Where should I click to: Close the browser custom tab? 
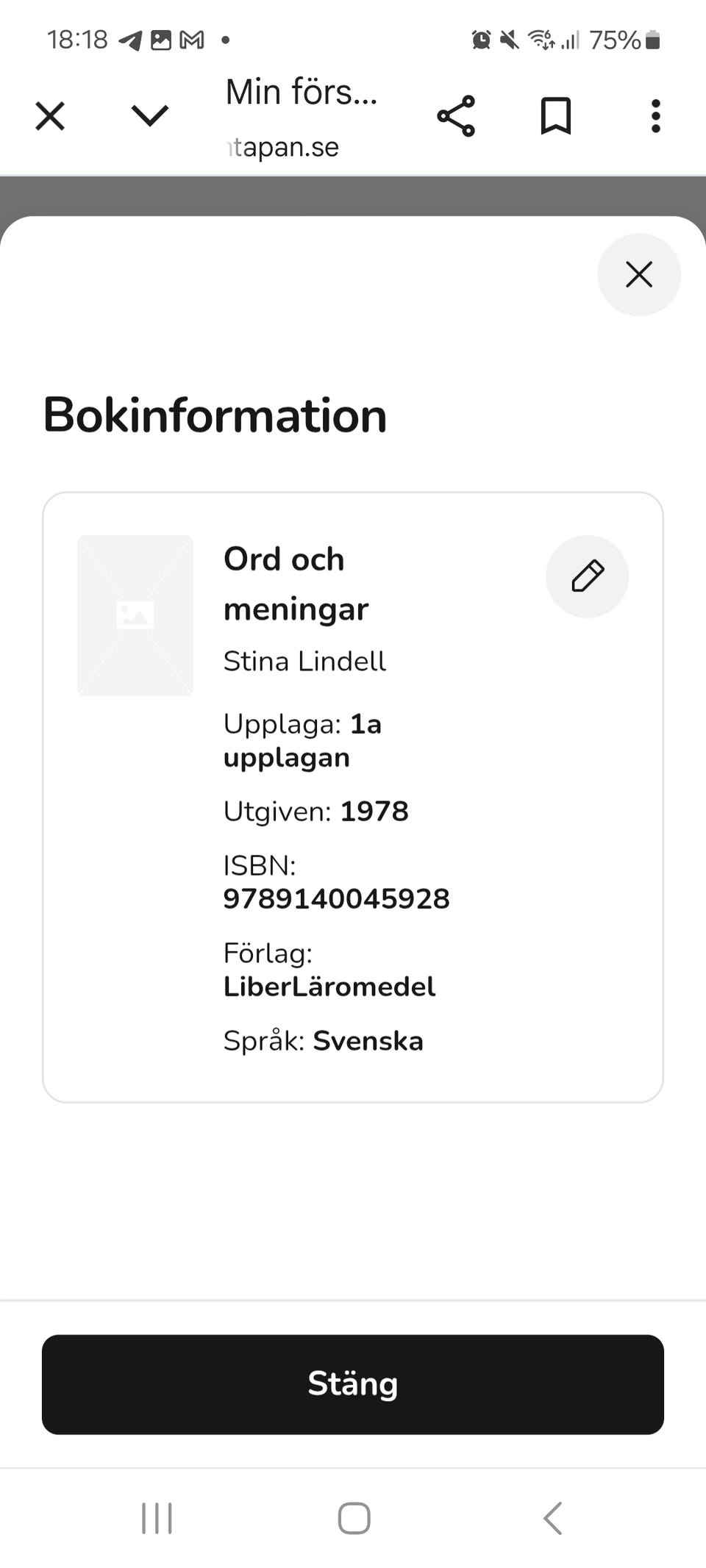(50, 116)
